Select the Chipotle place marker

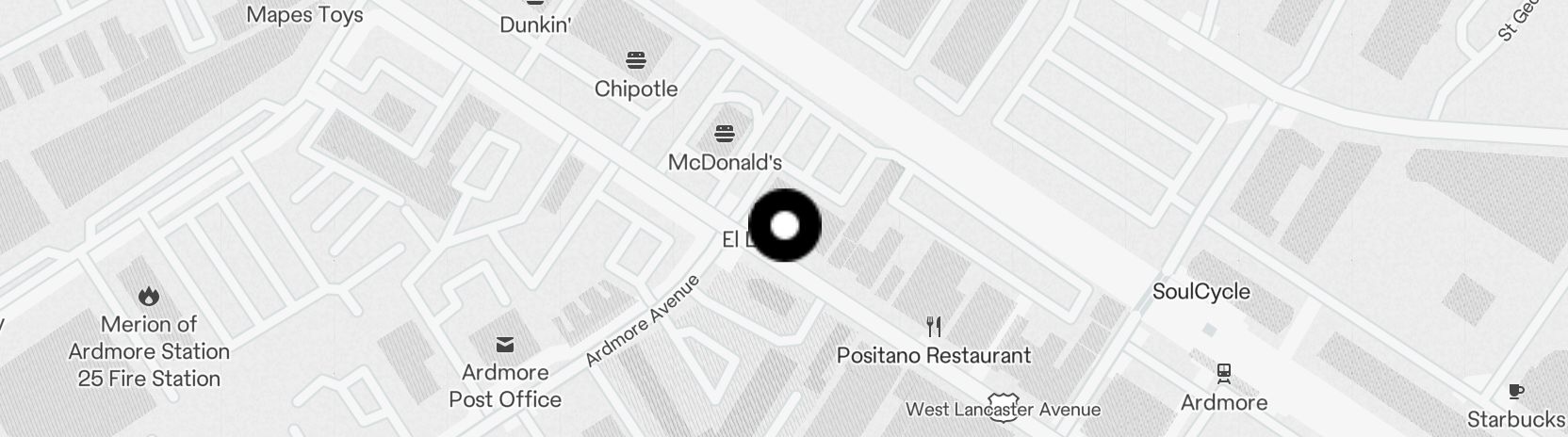(x=636, y=62)
